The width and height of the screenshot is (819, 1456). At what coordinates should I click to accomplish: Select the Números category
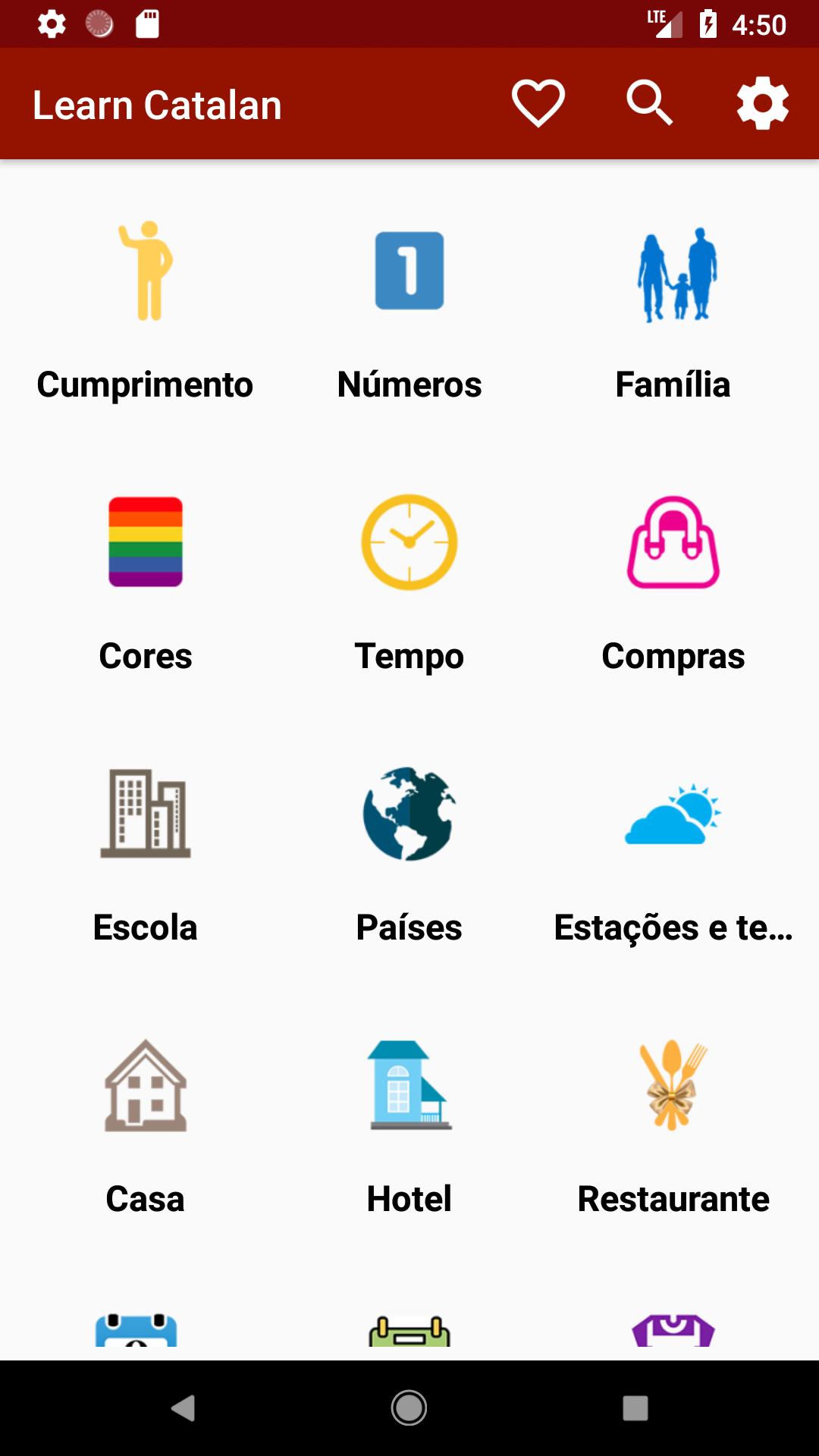point(409,311)
